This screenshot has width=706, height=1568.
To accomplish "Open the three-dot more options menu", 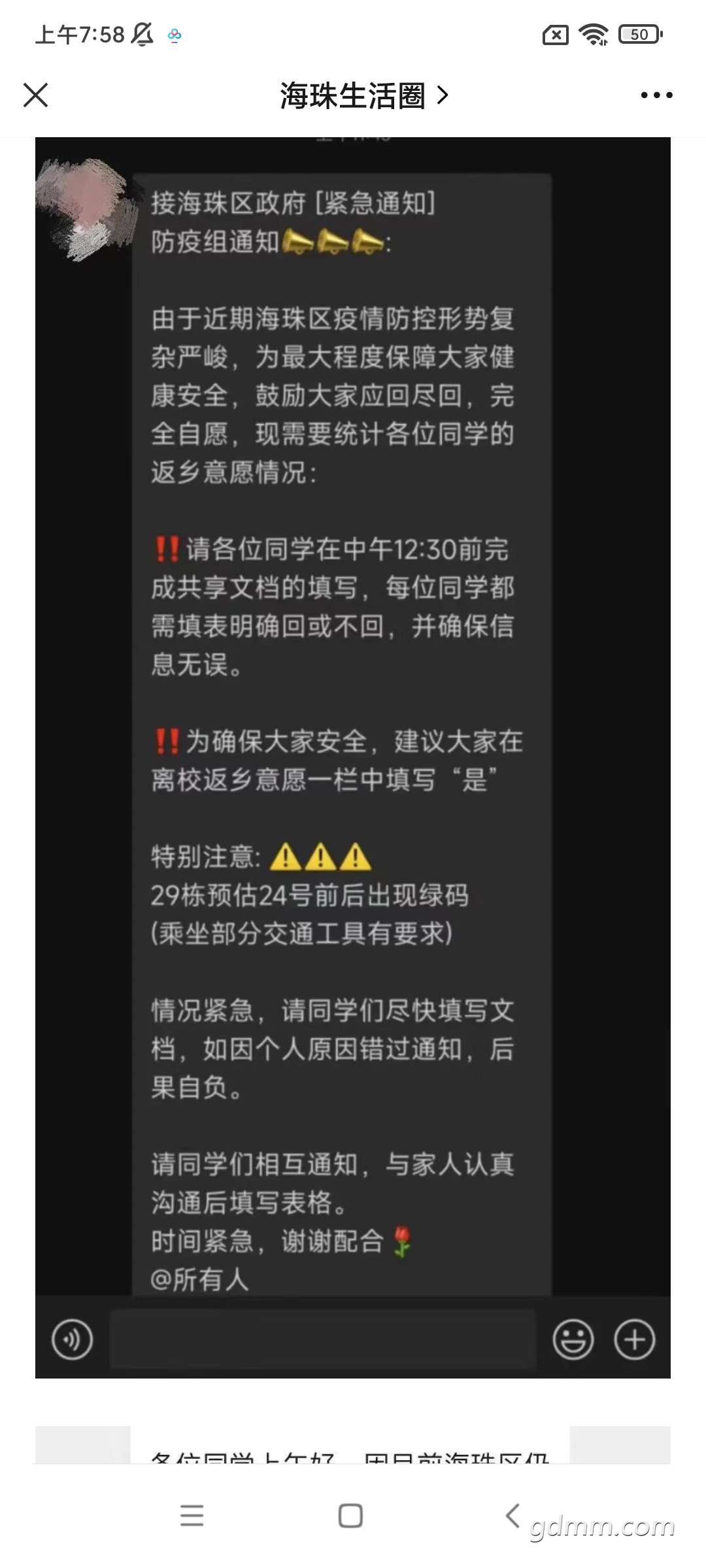I will [656, 95].
